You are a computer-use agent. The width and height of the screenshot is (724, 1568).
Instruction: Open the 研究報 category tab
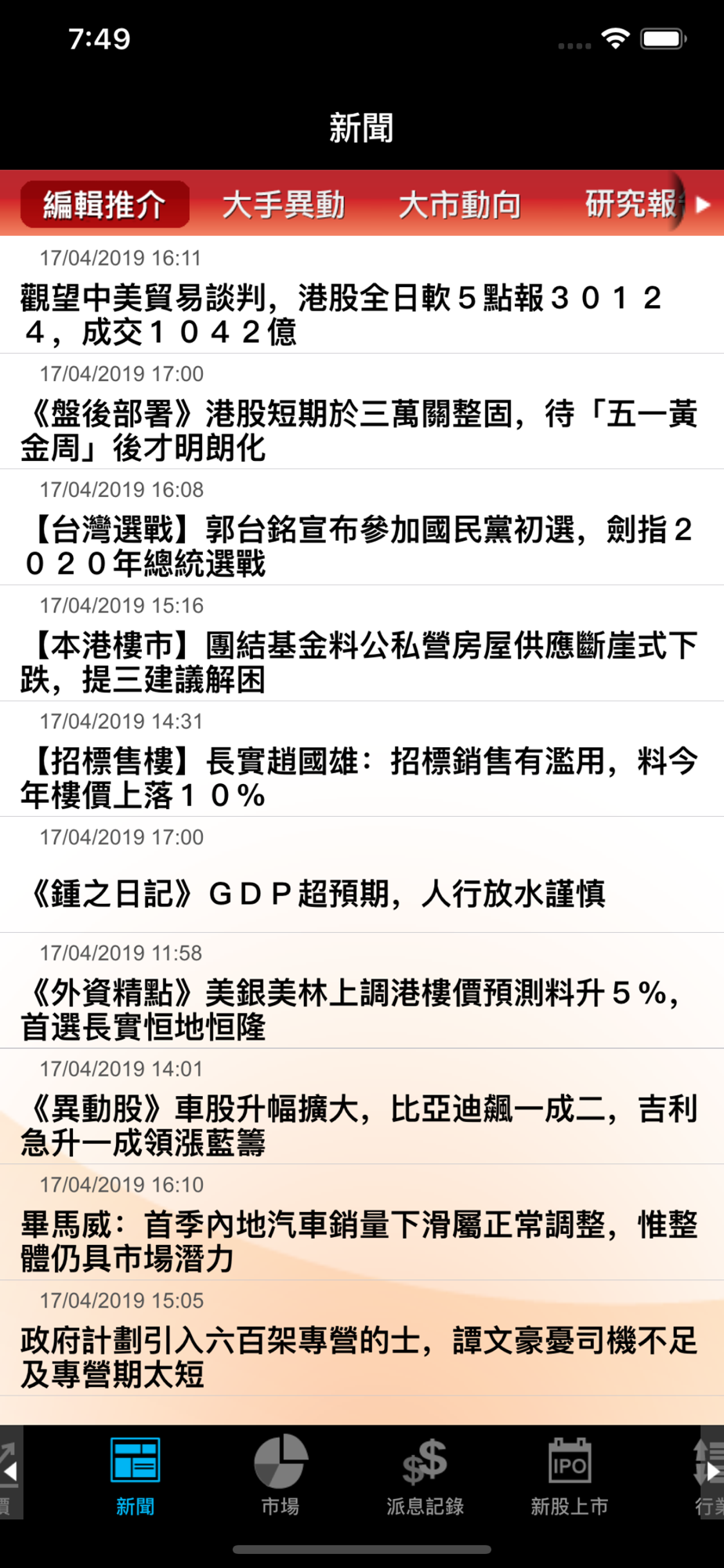click(x=631, y=205)
